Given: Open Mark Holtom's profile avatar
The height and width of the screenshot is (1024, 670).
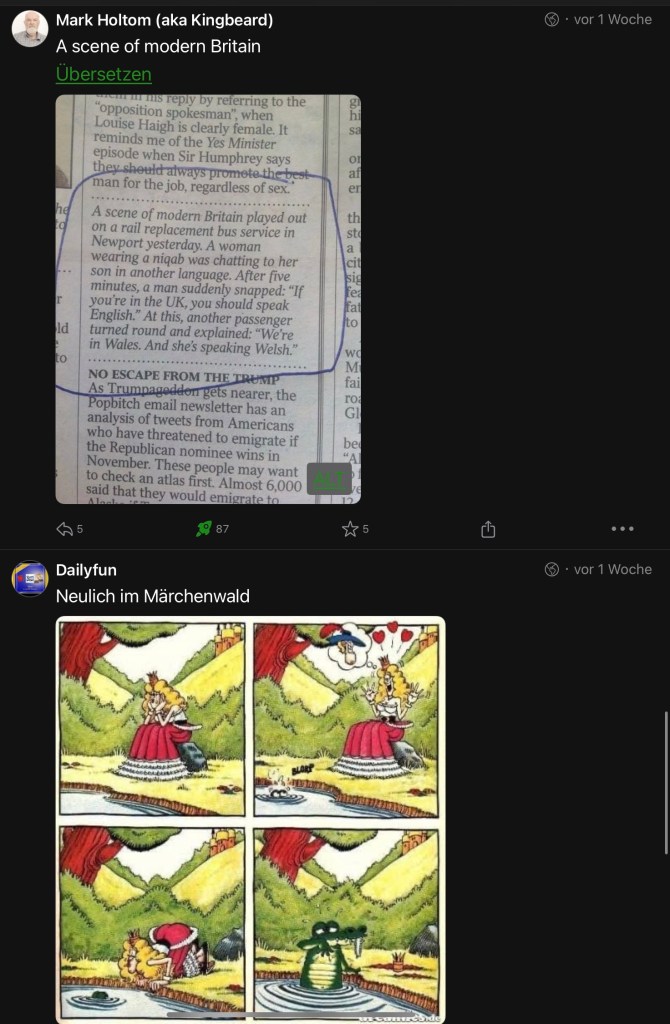Looking at the screenshot, I should tap(29, 29).
